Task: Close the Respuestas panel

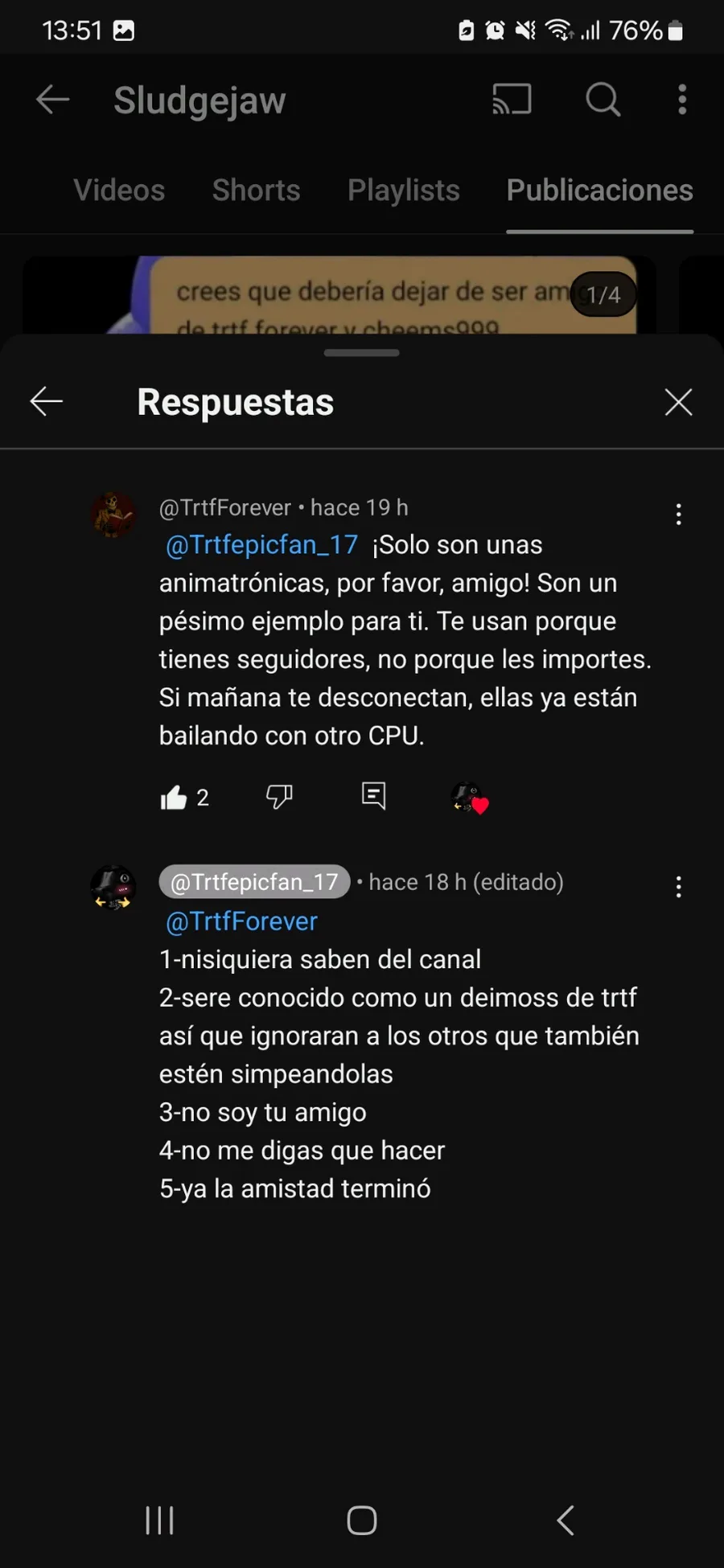Action: coord(678,402)
